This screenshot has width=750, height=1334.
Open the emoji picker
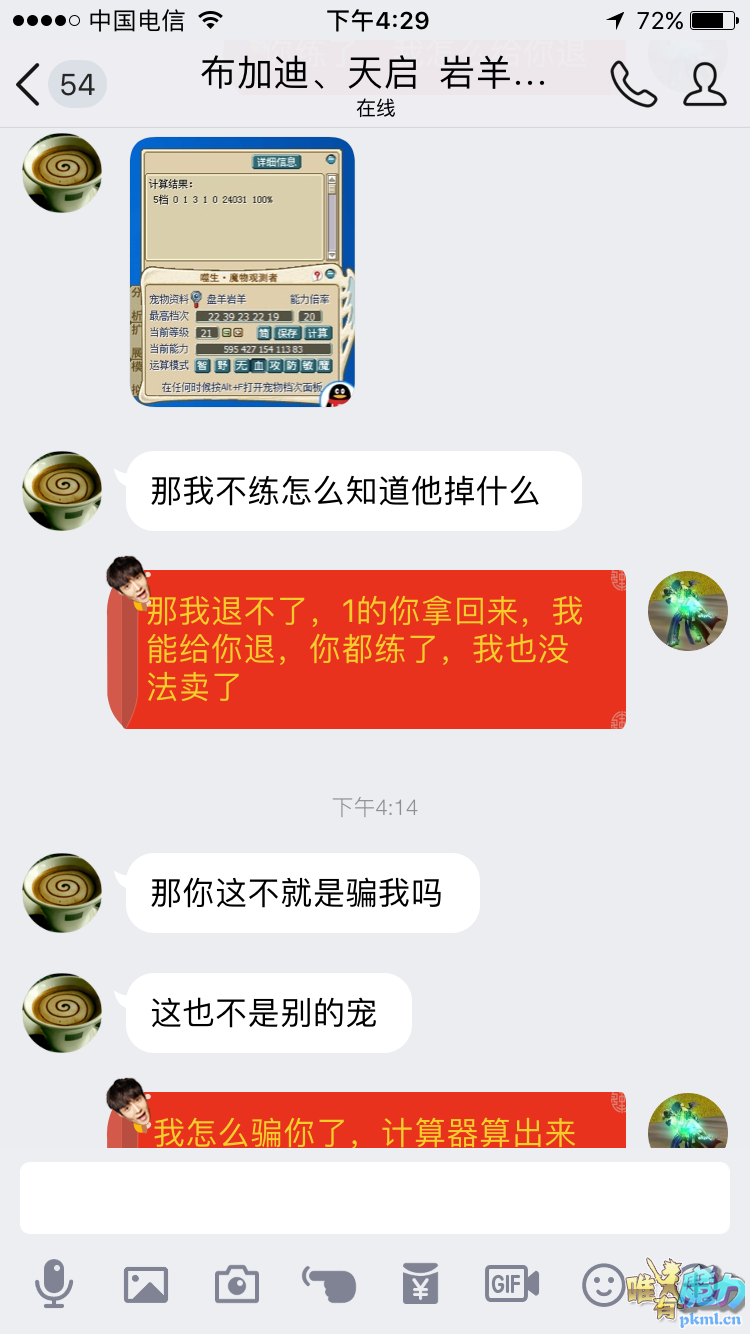coord(603,1284)
